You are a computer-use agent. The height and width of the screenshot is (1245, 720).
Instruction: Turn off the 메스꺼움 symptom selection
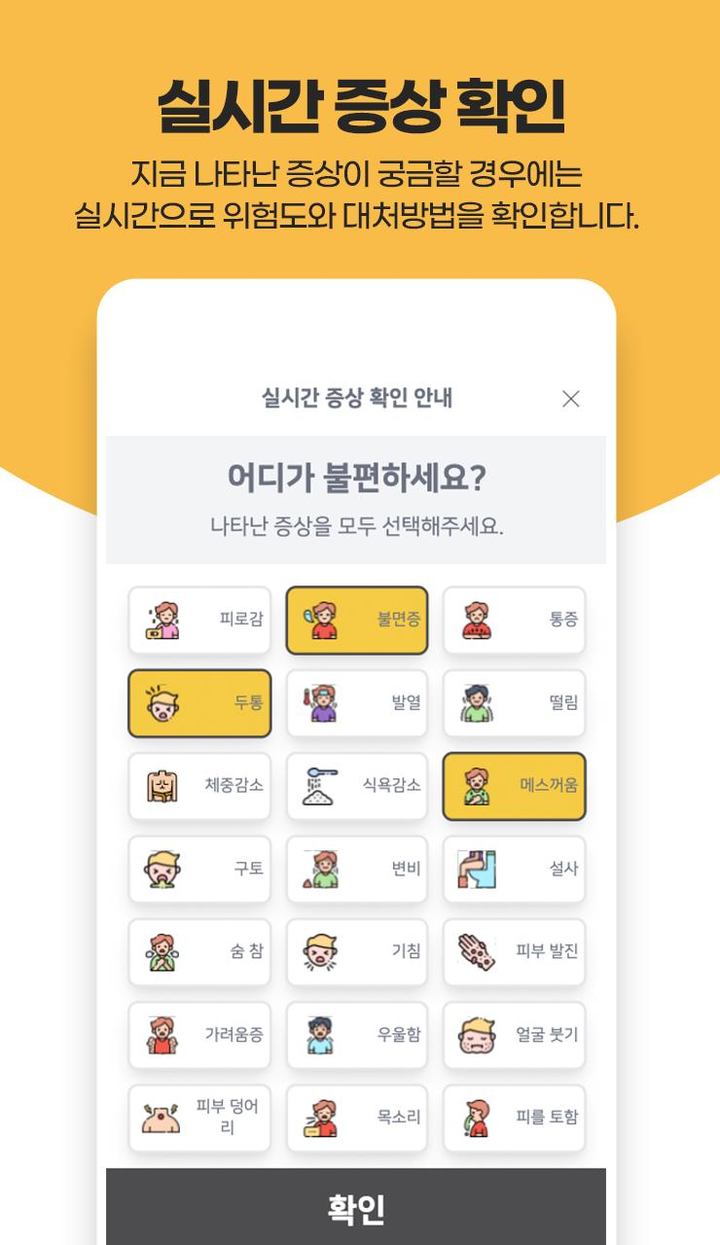pos(514,787)
